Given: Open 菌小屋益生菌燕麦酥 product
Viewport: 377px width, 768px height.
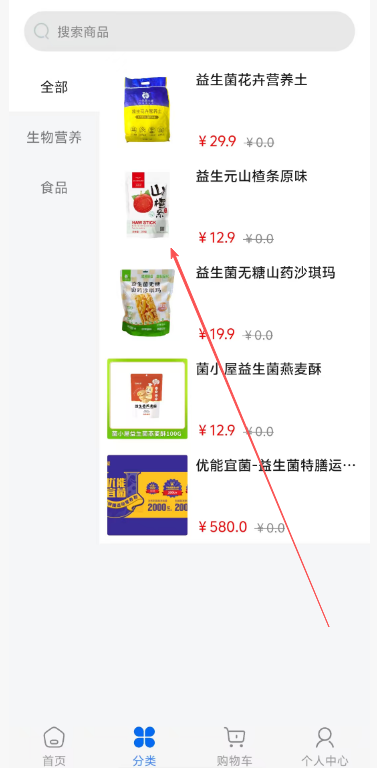Looking at the screenshot, I should point(234,399).
